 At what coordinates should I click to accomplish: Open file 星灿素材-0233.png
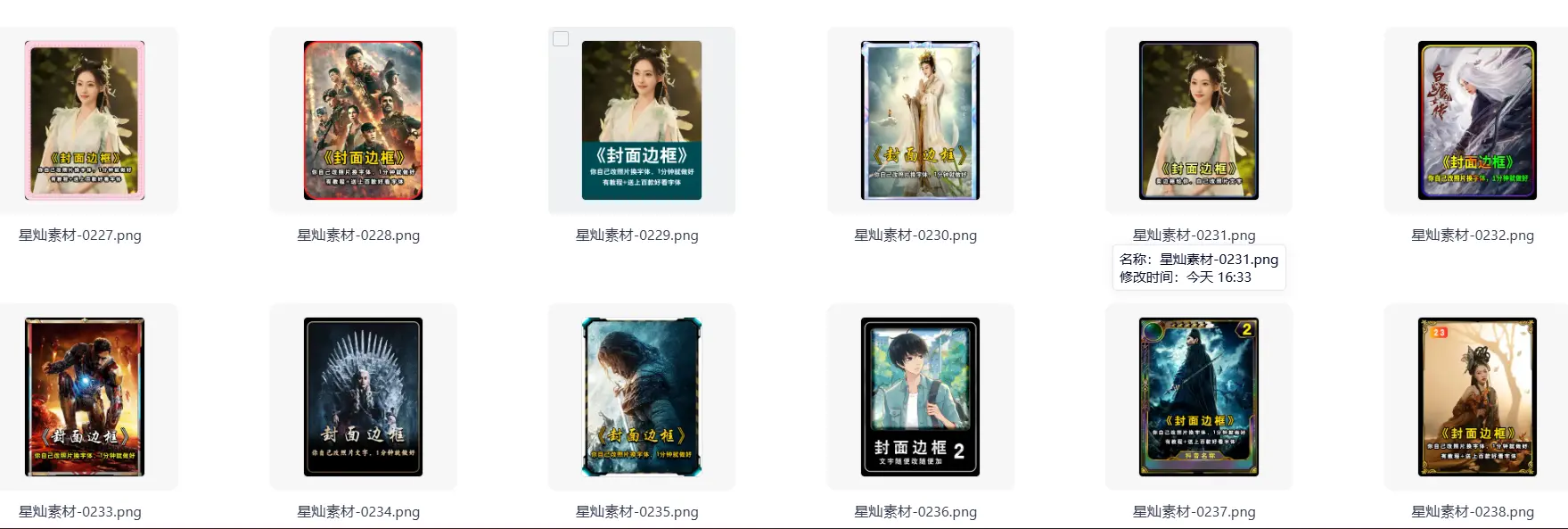[85, 397]
